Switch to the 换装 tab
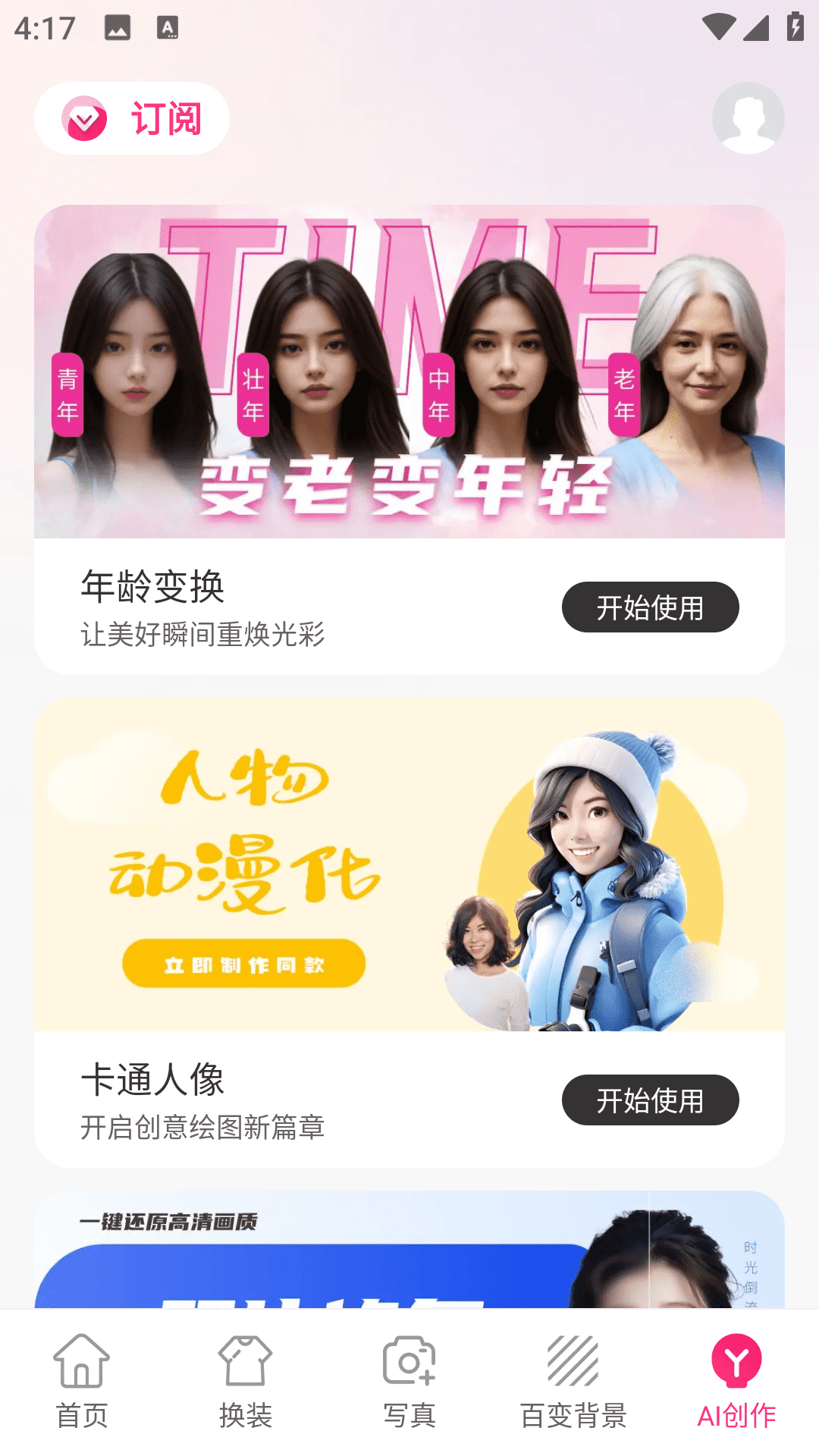The image size is (819, 1456). tap(246, 1382)
